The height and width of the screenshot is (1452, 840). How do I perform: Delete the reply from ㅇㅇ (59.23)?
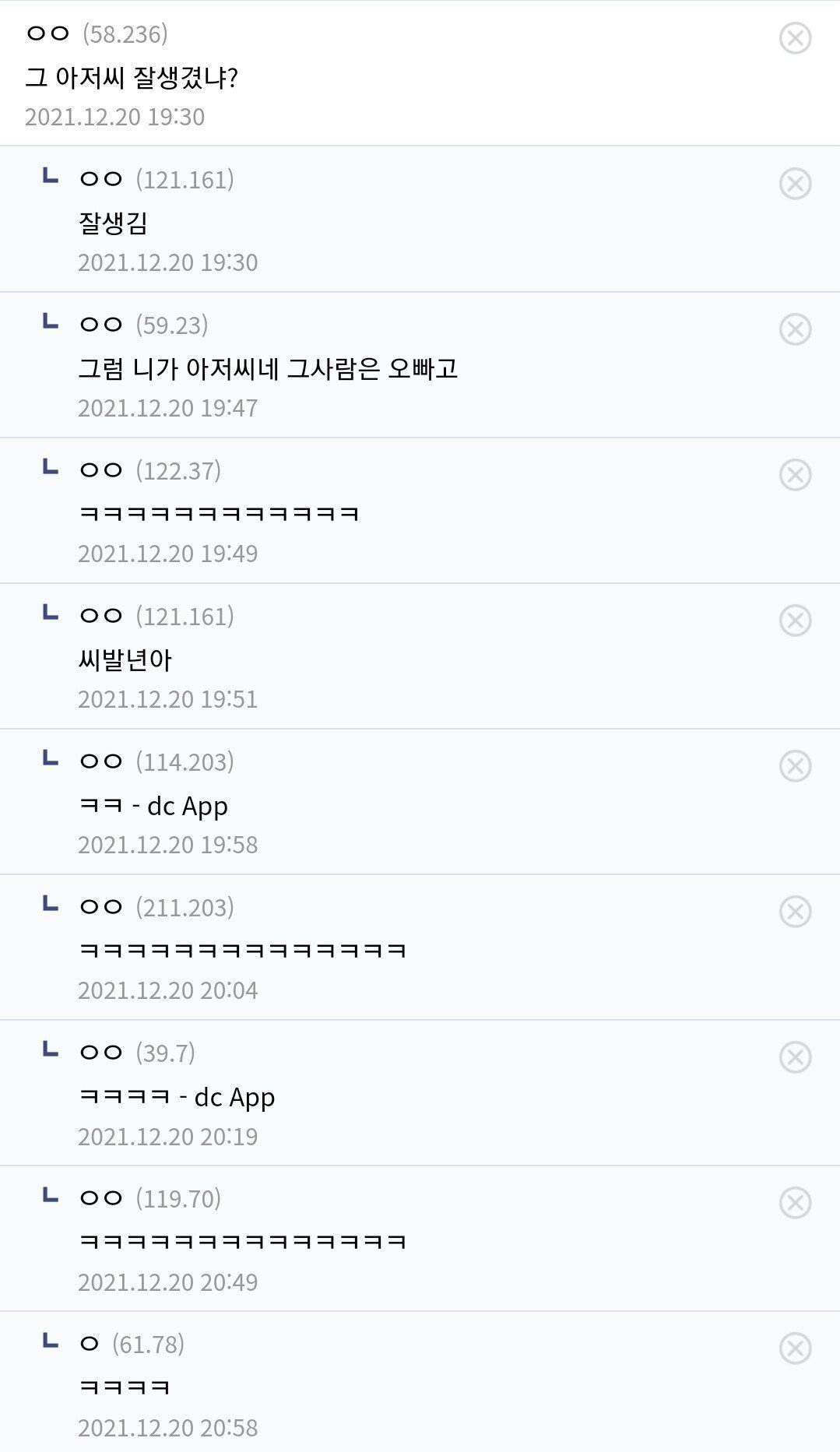tap(795, 329)
